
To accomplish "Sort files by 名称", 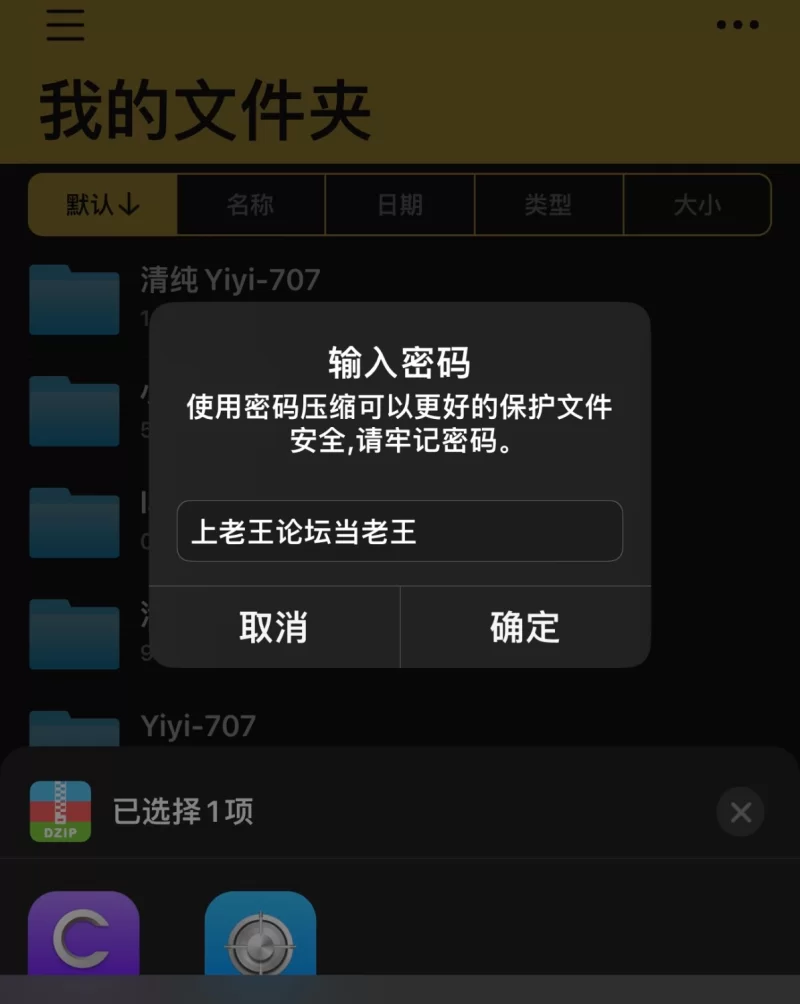I will point(251,205).
